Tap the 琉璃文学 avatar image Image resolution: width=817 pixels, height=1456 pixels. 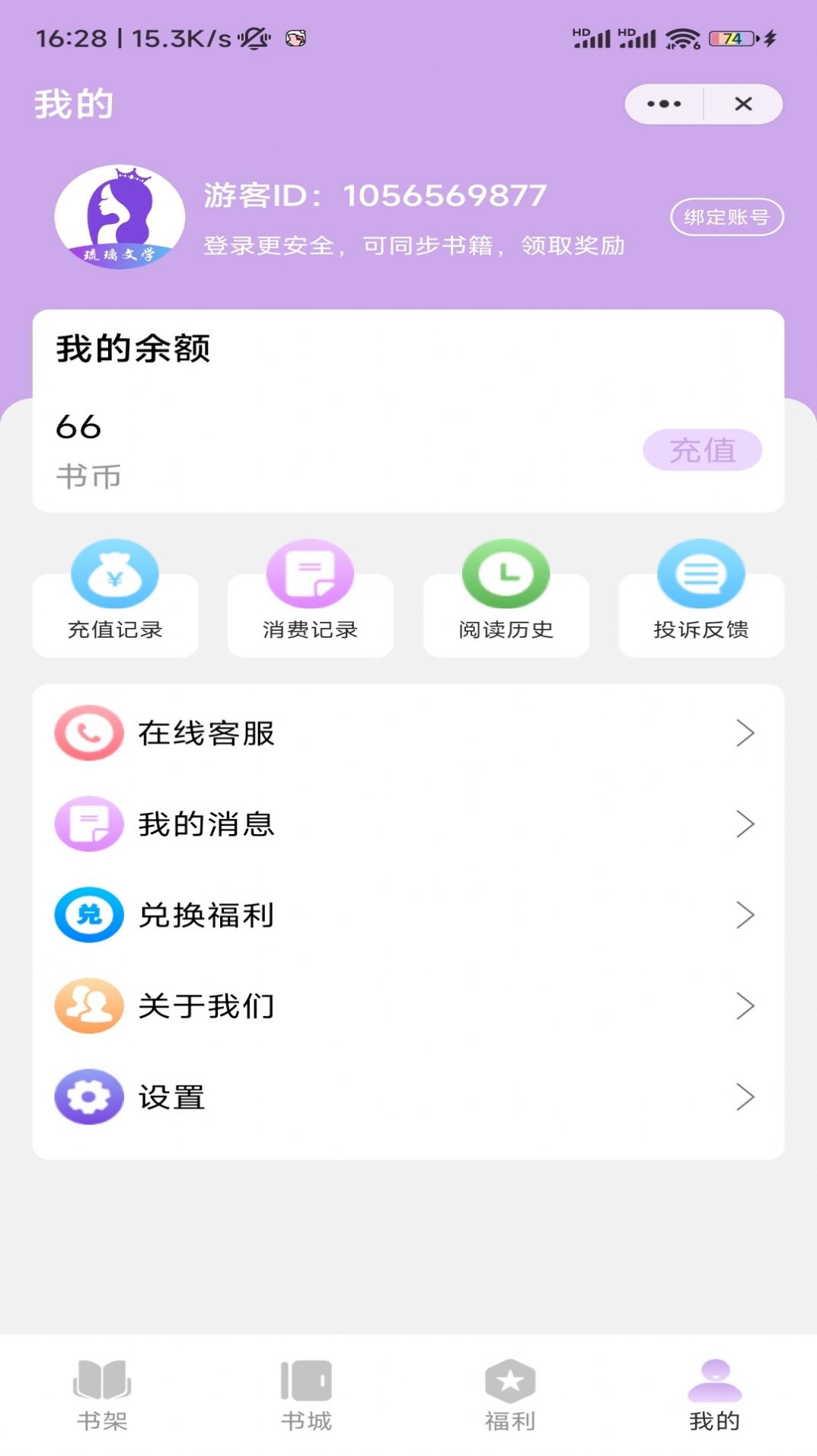[x=119, y=217]
